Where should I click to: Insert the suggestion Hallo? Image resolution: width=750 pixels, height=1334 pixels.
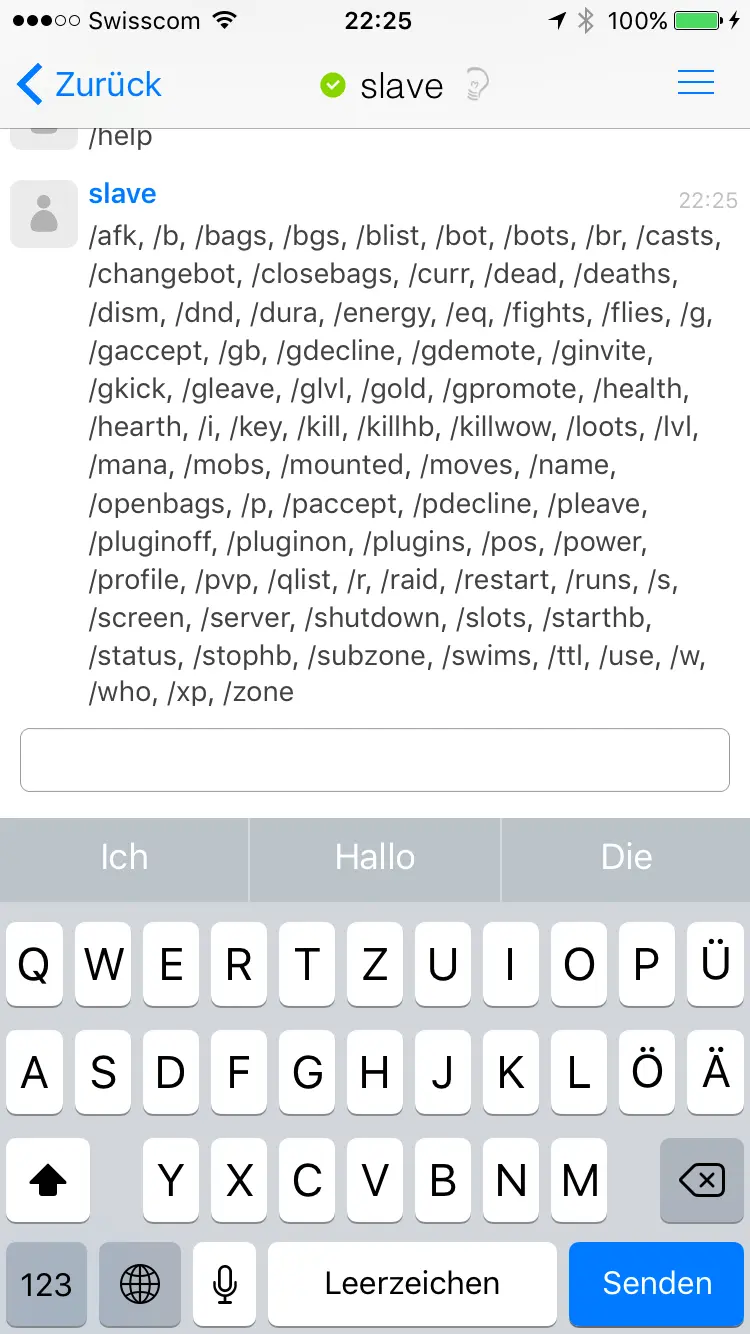point(375,857)
